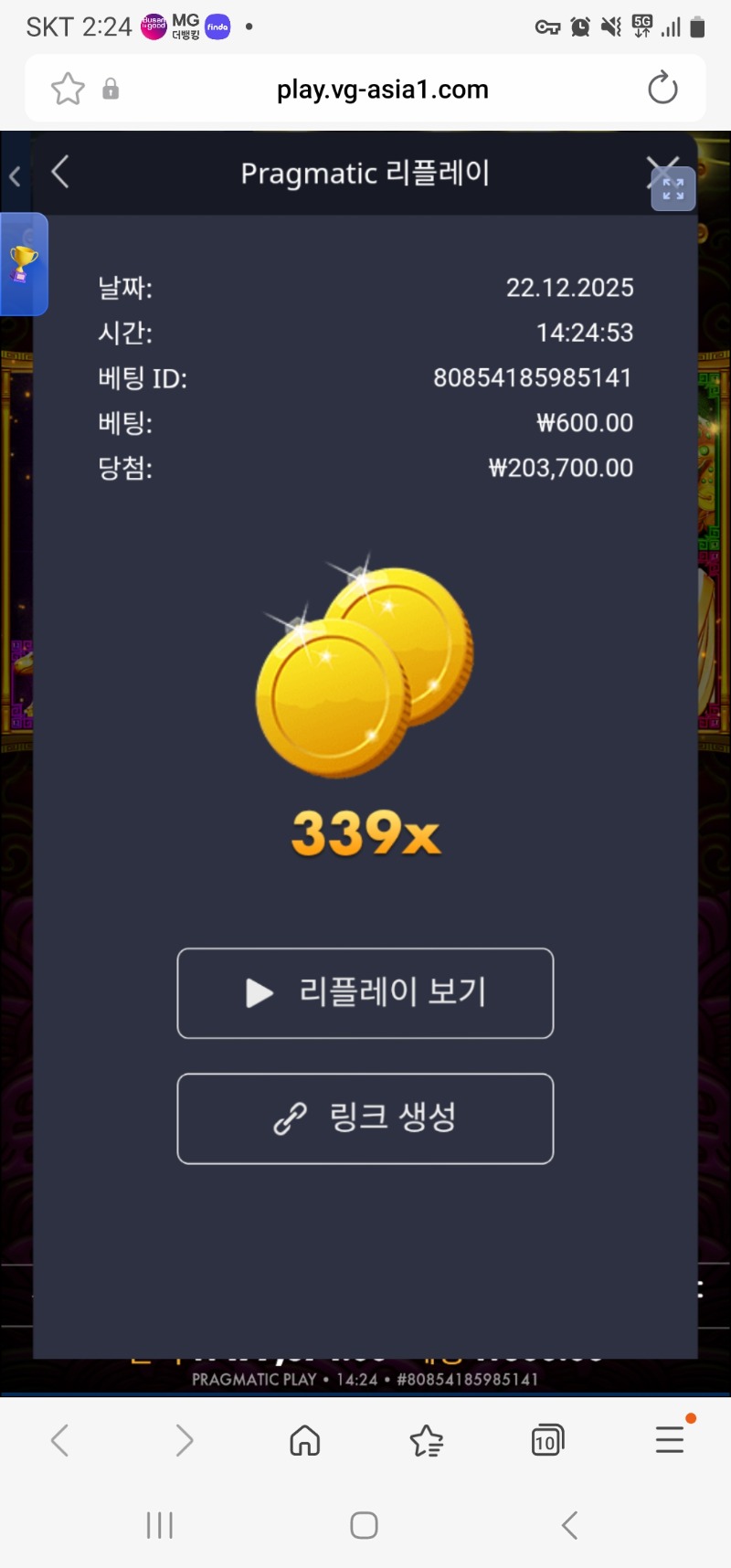
Task: Play the replay with 리플레이 보기
Action: pos(365,993)
